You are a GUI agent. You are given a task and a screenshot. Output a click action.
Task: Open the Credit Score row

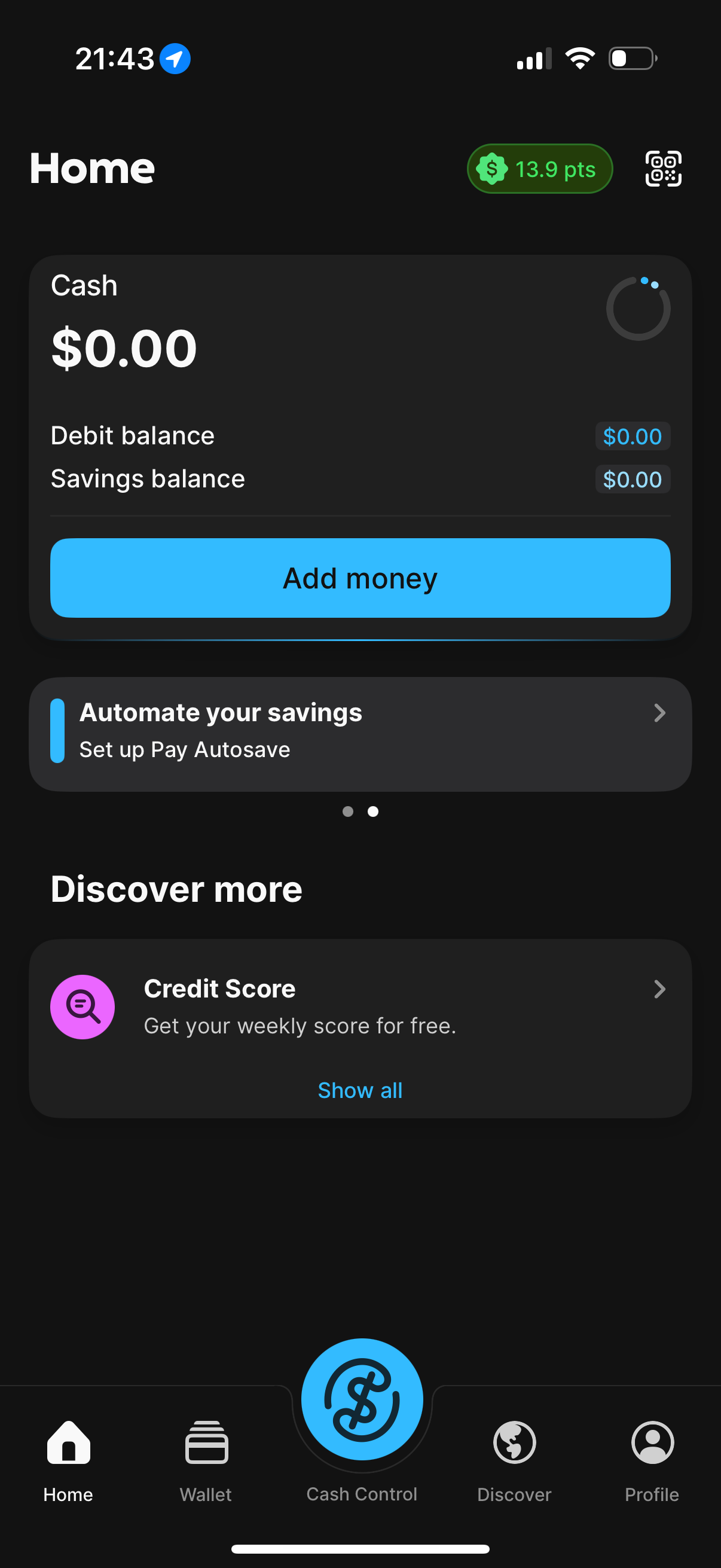coord(360,1006)
